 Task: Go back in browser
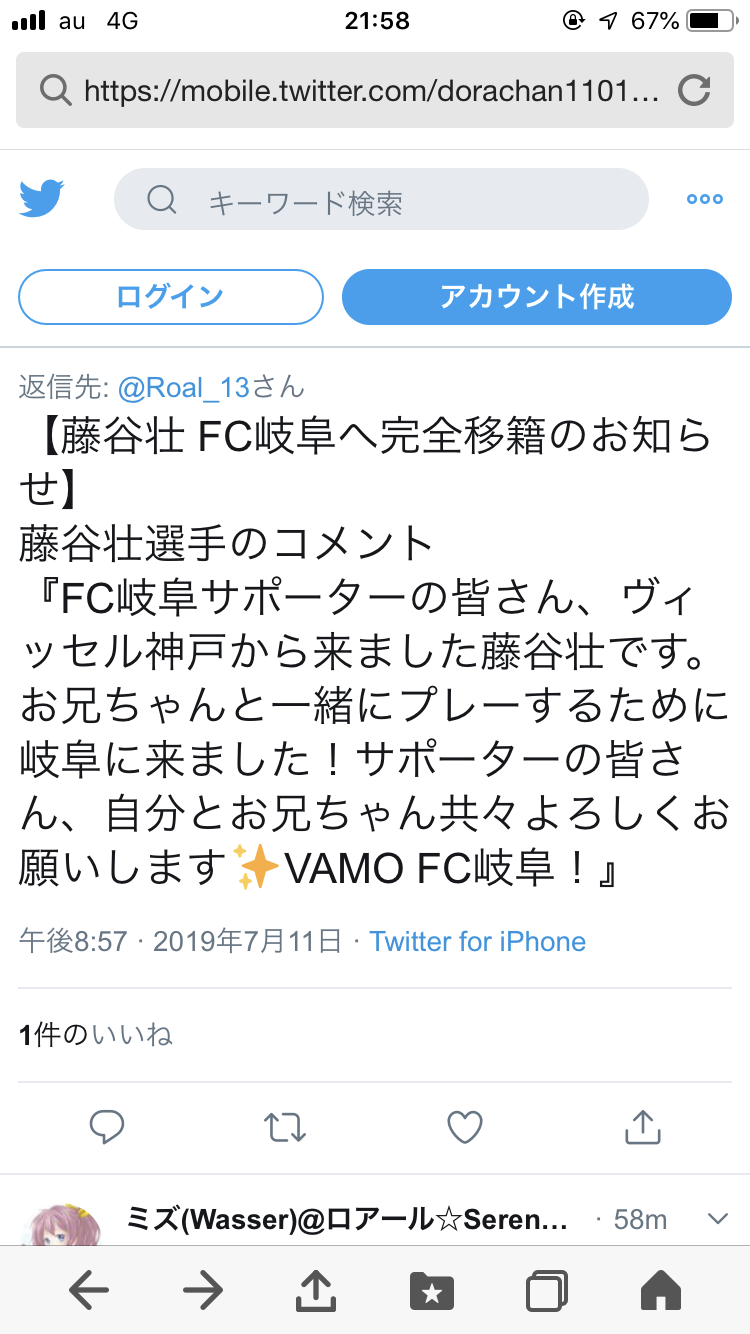click(88, 1291)
